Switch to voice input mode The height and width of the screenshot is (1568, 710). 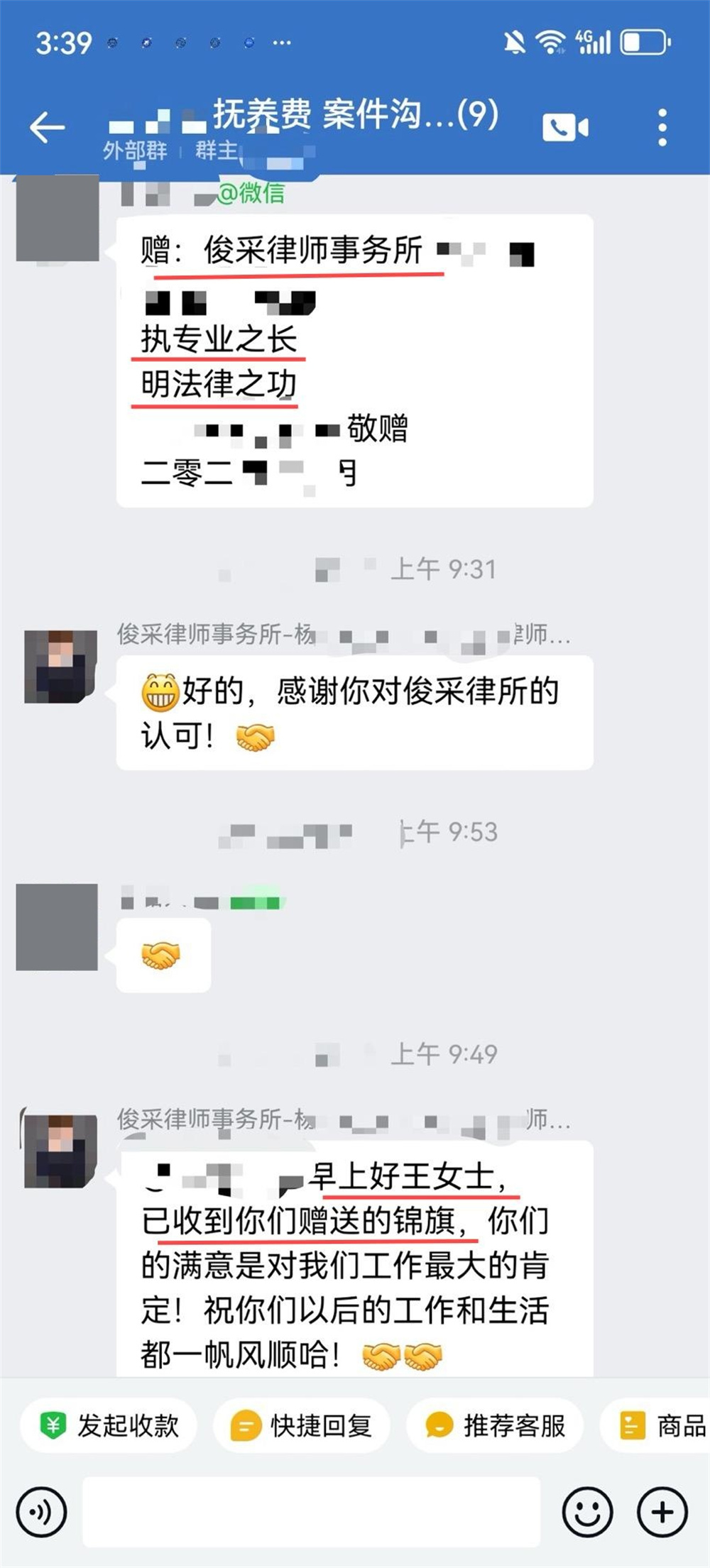pos(41,1513)
